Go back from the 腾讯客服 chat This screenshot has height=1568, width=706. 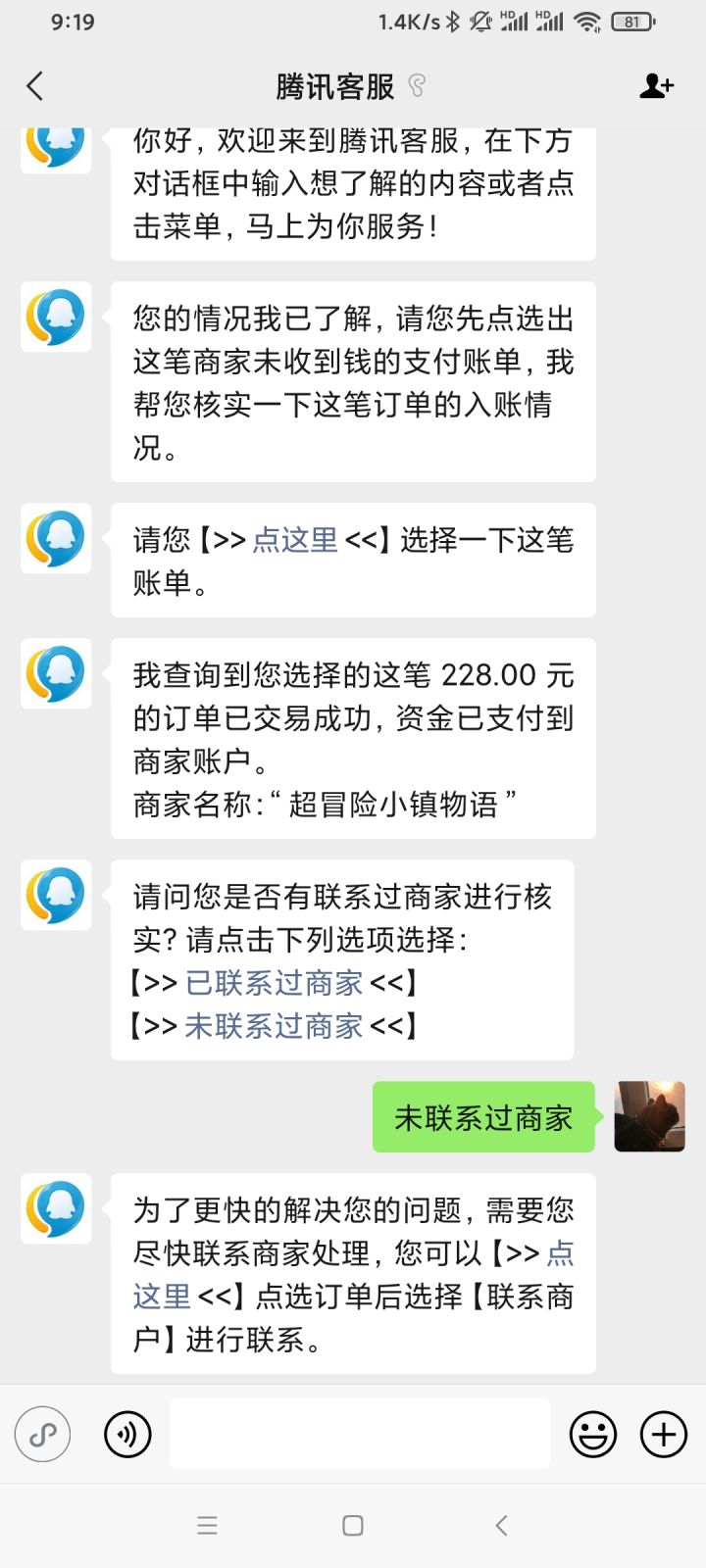[x=35, y=86]
